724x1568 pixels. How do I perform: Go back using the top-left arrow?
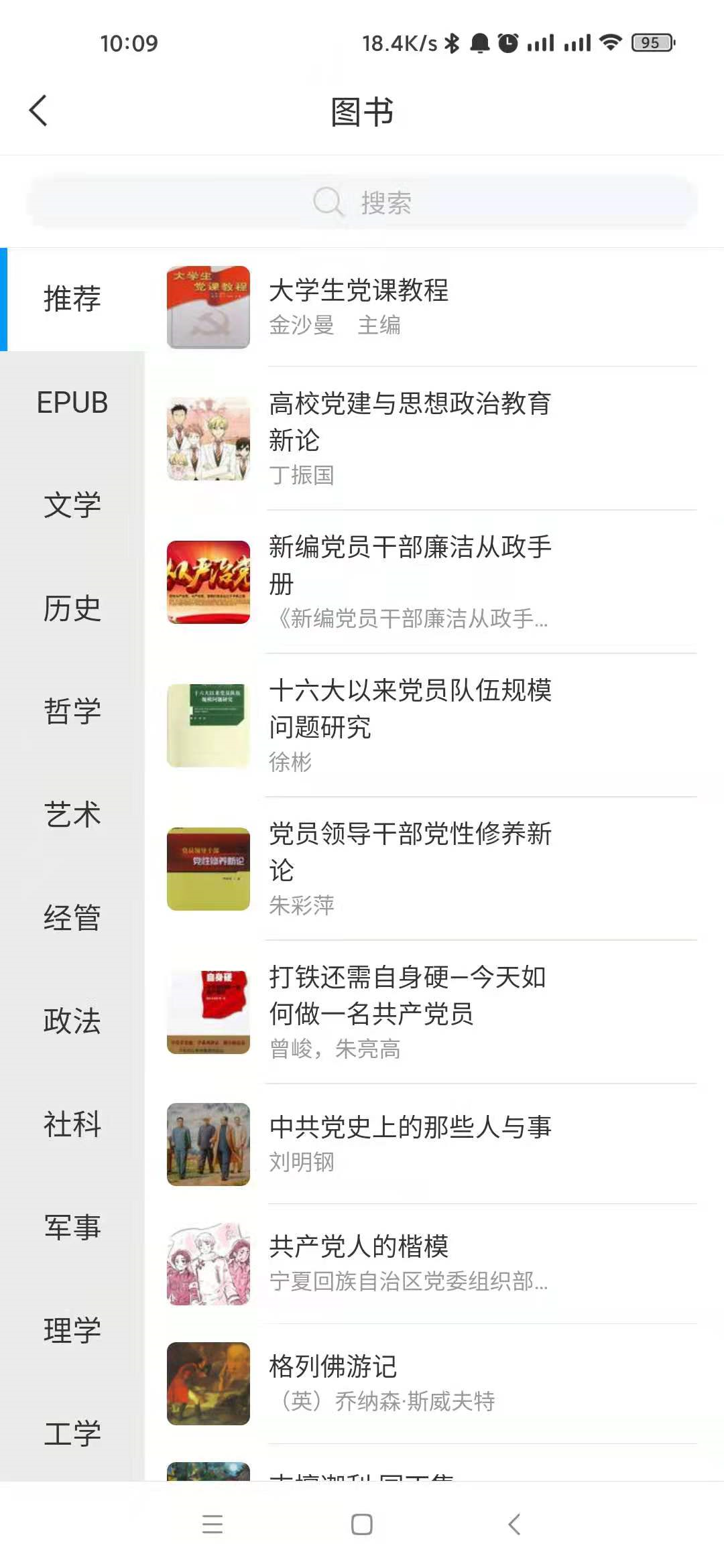[39, 111]
